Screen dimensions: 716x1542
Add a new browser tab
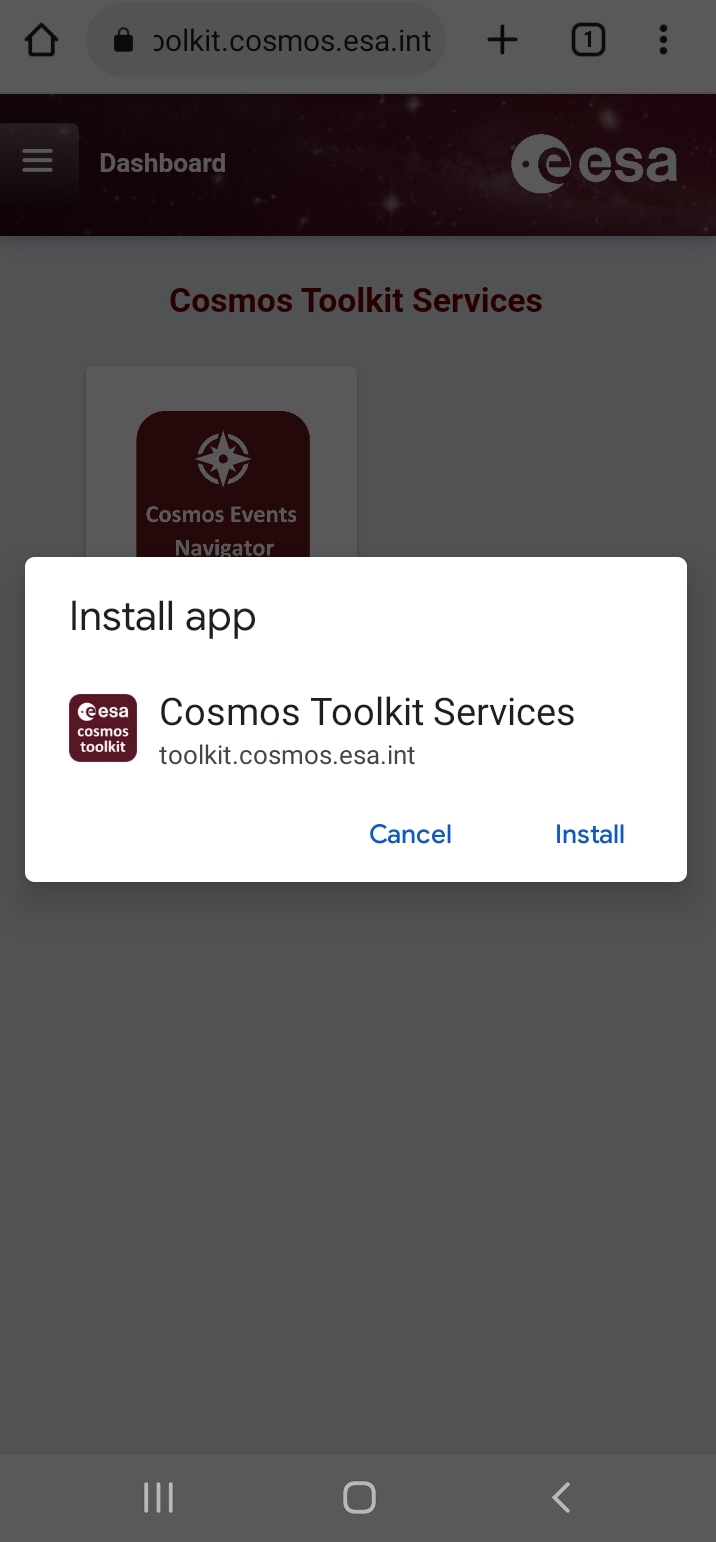(502, 40)
